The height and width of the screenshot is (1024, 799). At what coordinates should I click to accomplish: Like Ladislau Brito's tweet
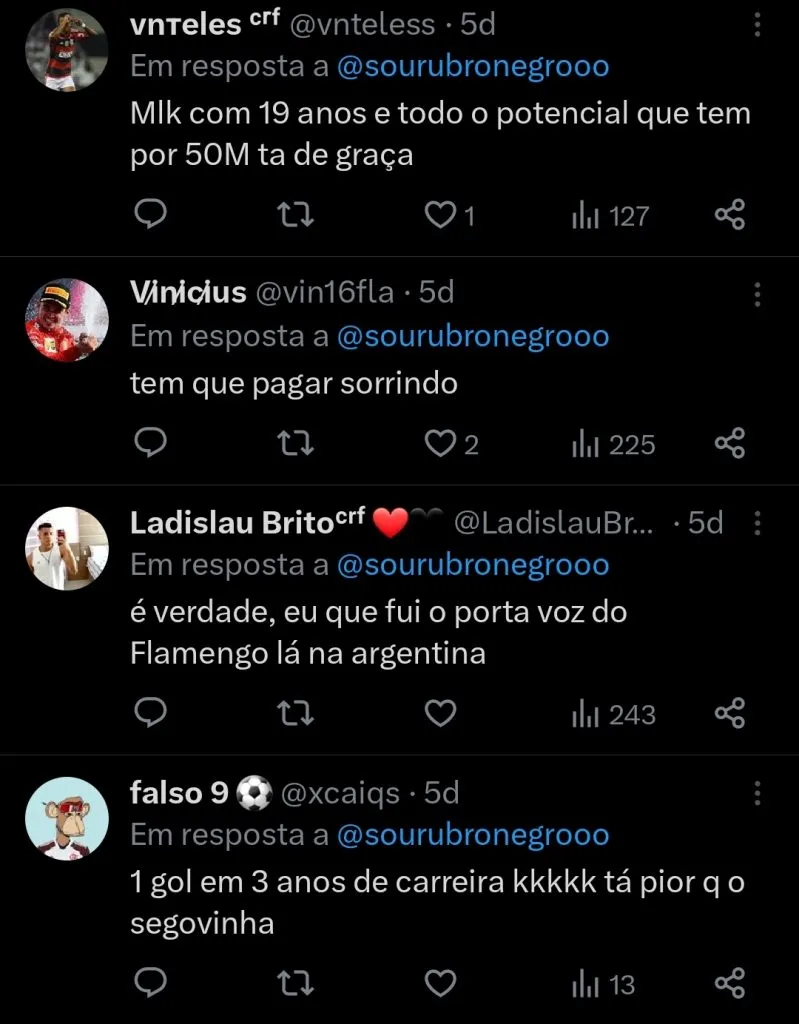click(x=440, y=713)
